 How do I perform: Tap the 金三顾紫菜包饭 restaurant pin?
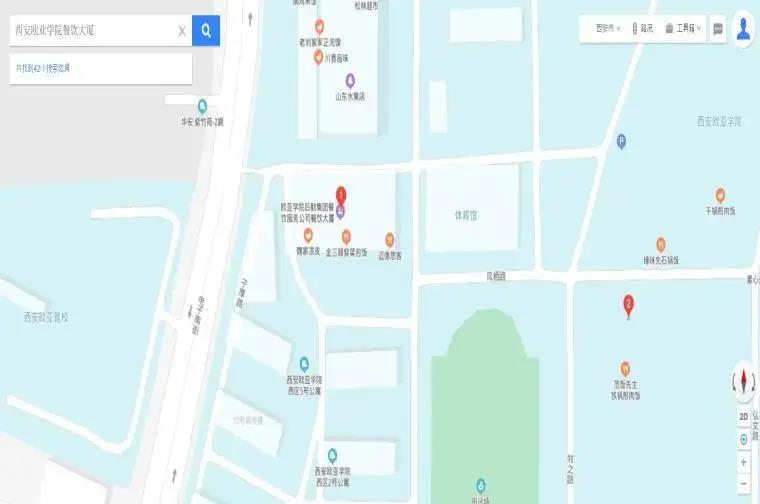tap(346, 237)
